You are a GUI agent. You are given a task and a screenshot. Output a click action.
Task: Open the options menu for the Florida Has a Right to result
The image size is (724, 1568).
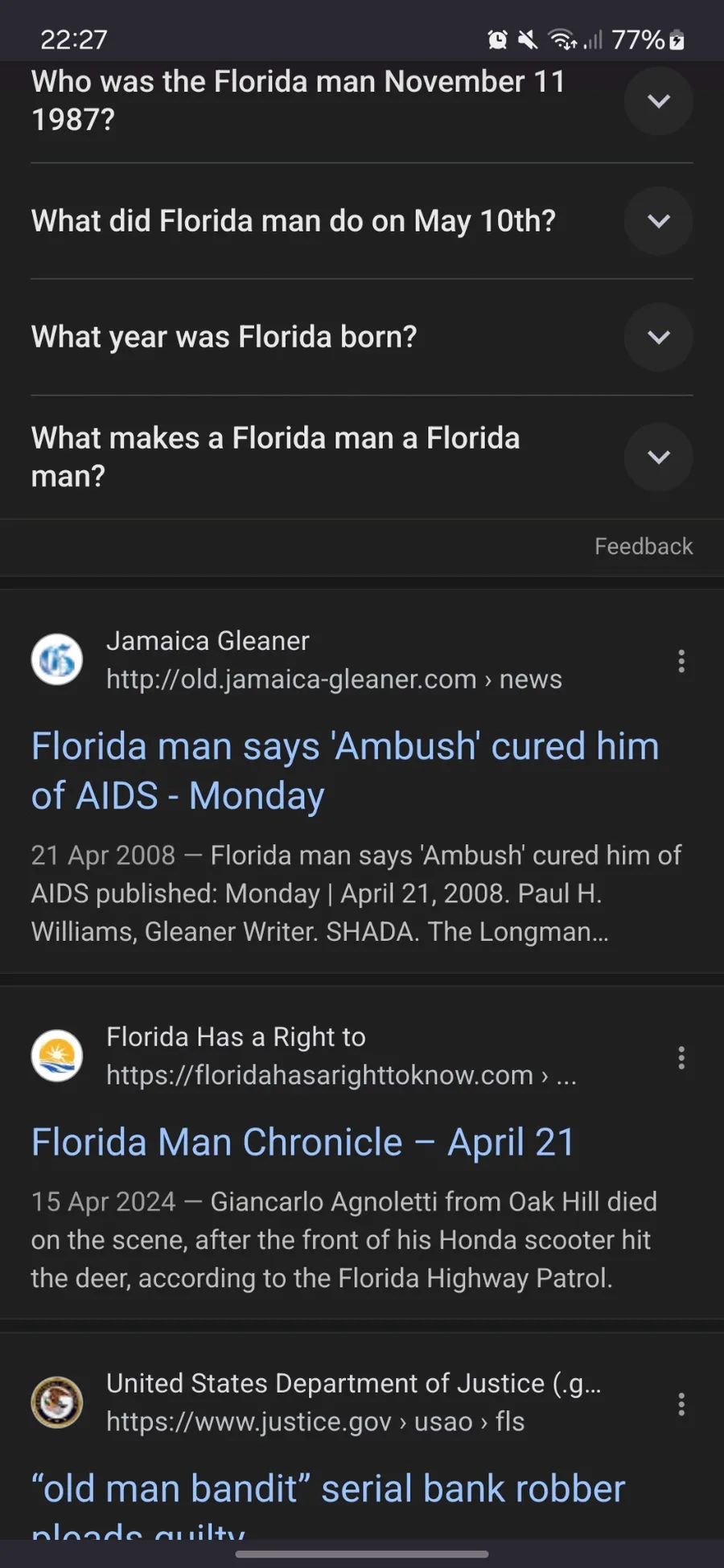(x=681, y=1057)
